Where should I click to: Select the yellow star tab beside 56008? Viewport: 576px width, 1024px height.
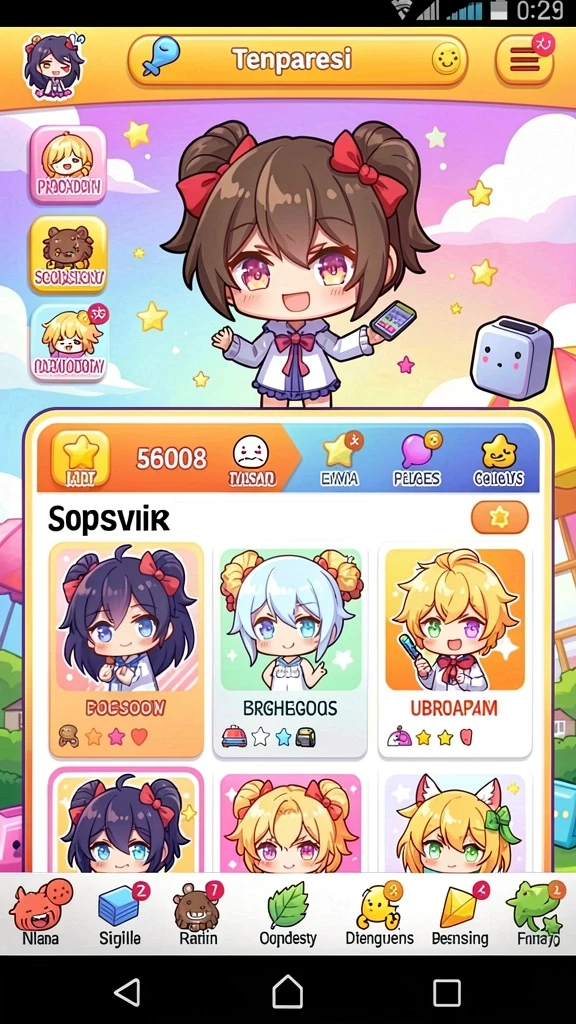tap(80, 459)
